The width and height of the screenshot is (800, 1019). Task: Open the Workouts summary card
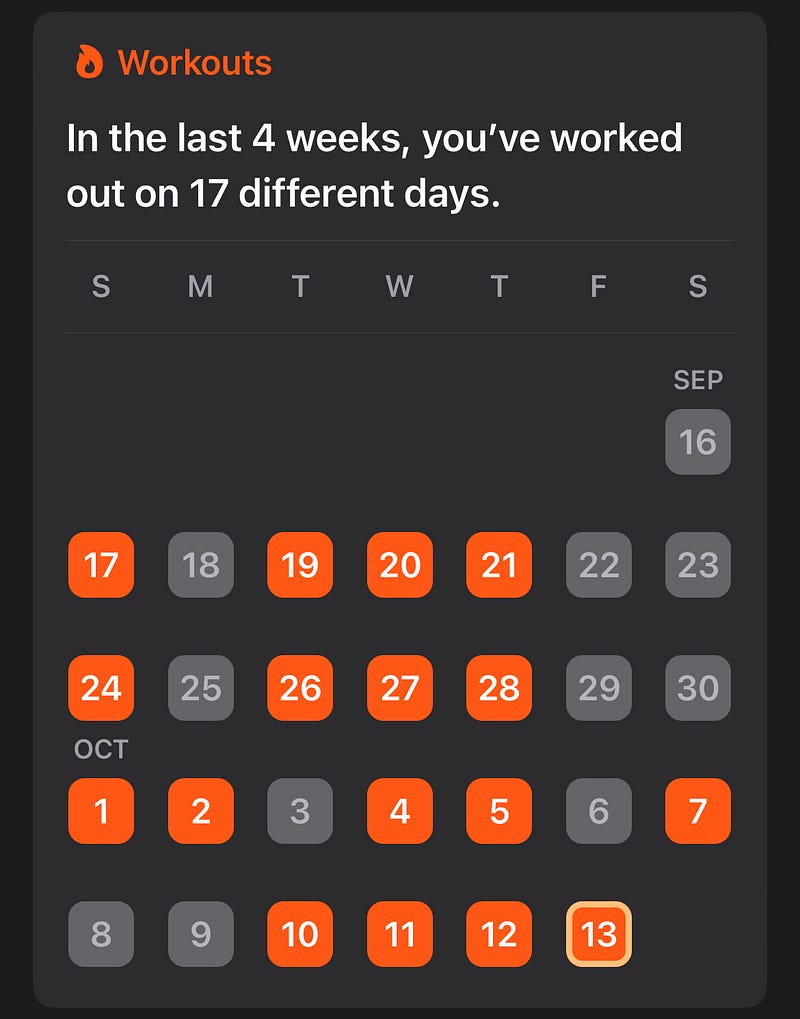(x=194, y=63)
